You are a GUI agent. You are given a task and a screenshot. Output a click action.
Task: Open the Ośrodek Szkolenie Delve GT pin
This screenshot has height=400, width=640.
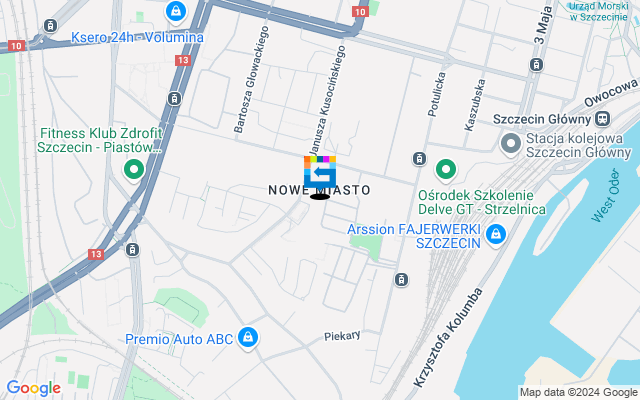click(446, 168)
